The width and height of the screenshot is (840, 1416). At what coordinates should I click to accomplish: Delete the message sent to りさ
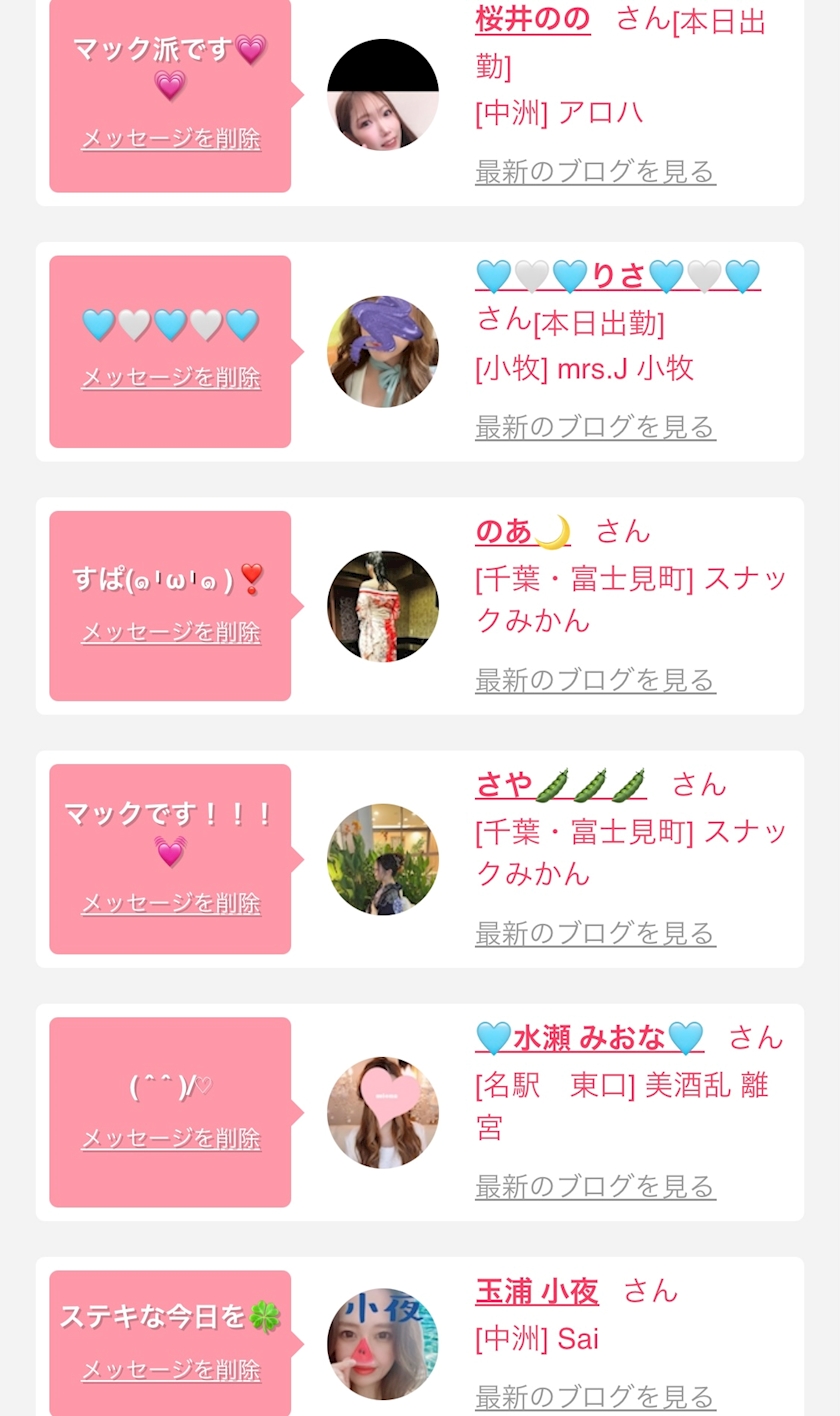(171, 377)
